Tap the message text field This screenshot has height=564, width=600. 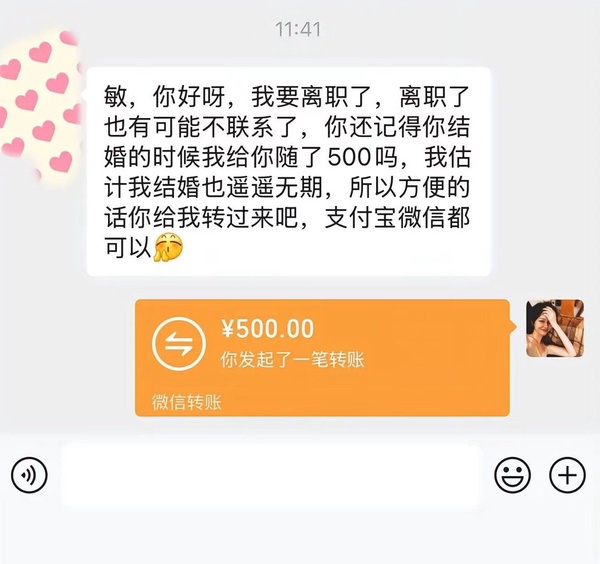point(271,476)
